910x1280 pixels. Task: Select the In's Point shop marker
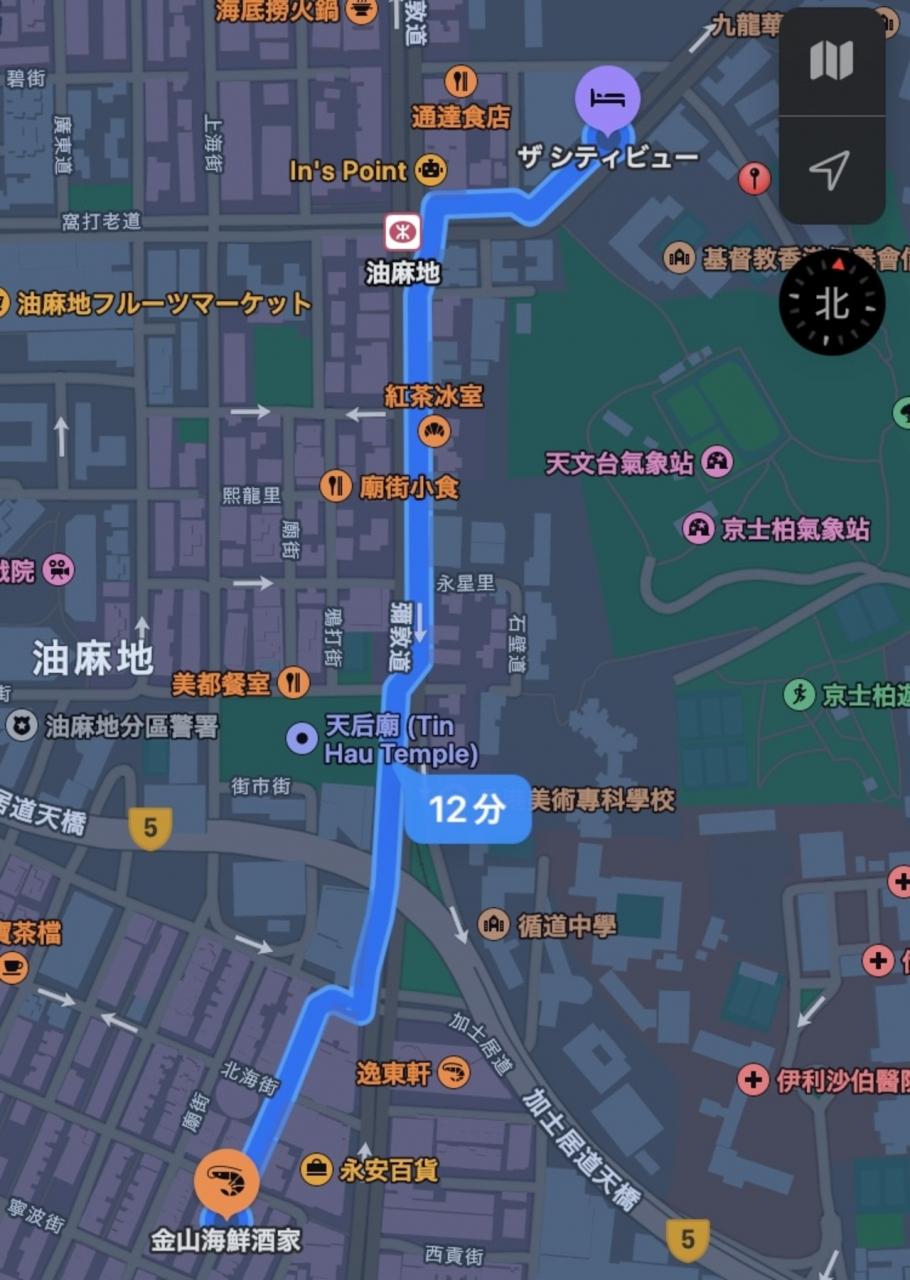tap(431, 170)
